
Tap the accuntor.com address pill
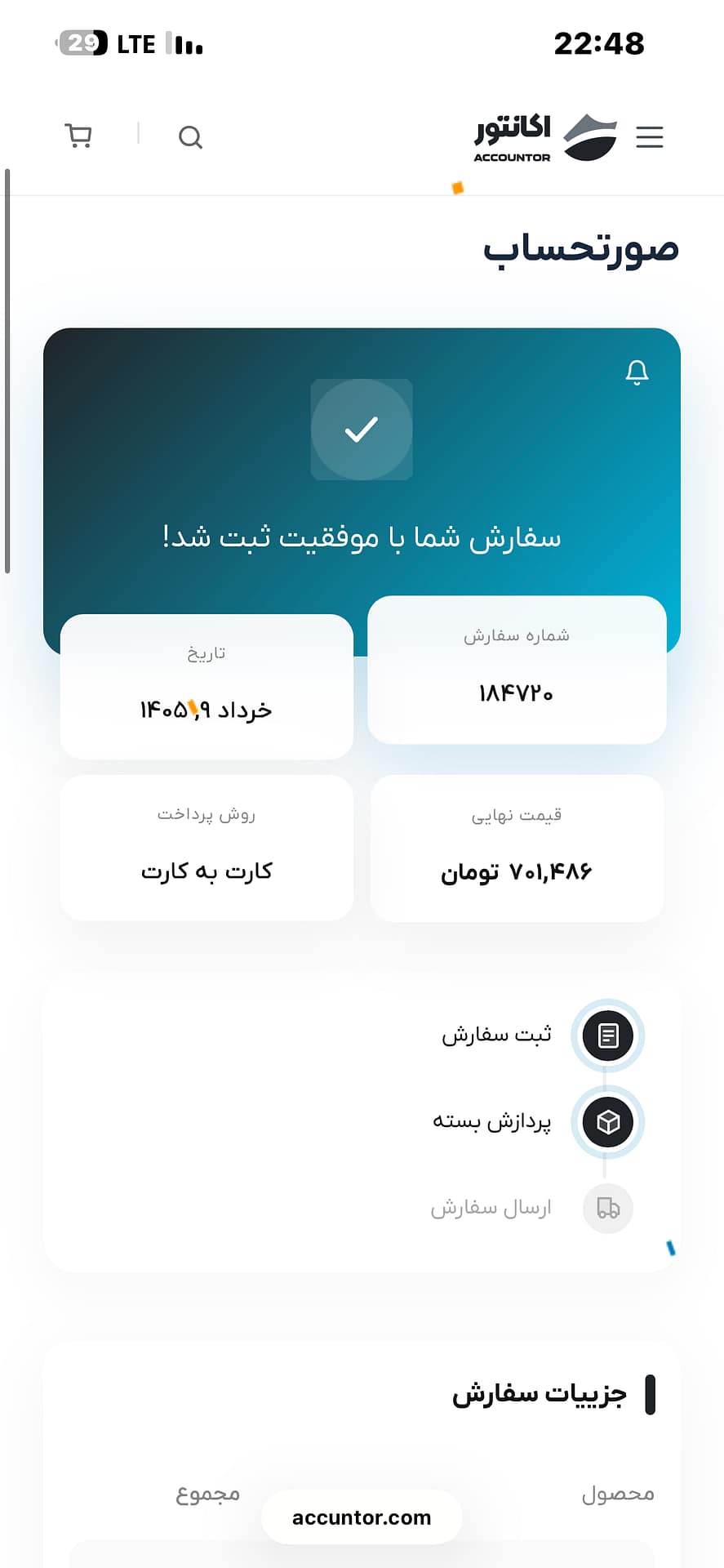tap(362, 1517)
